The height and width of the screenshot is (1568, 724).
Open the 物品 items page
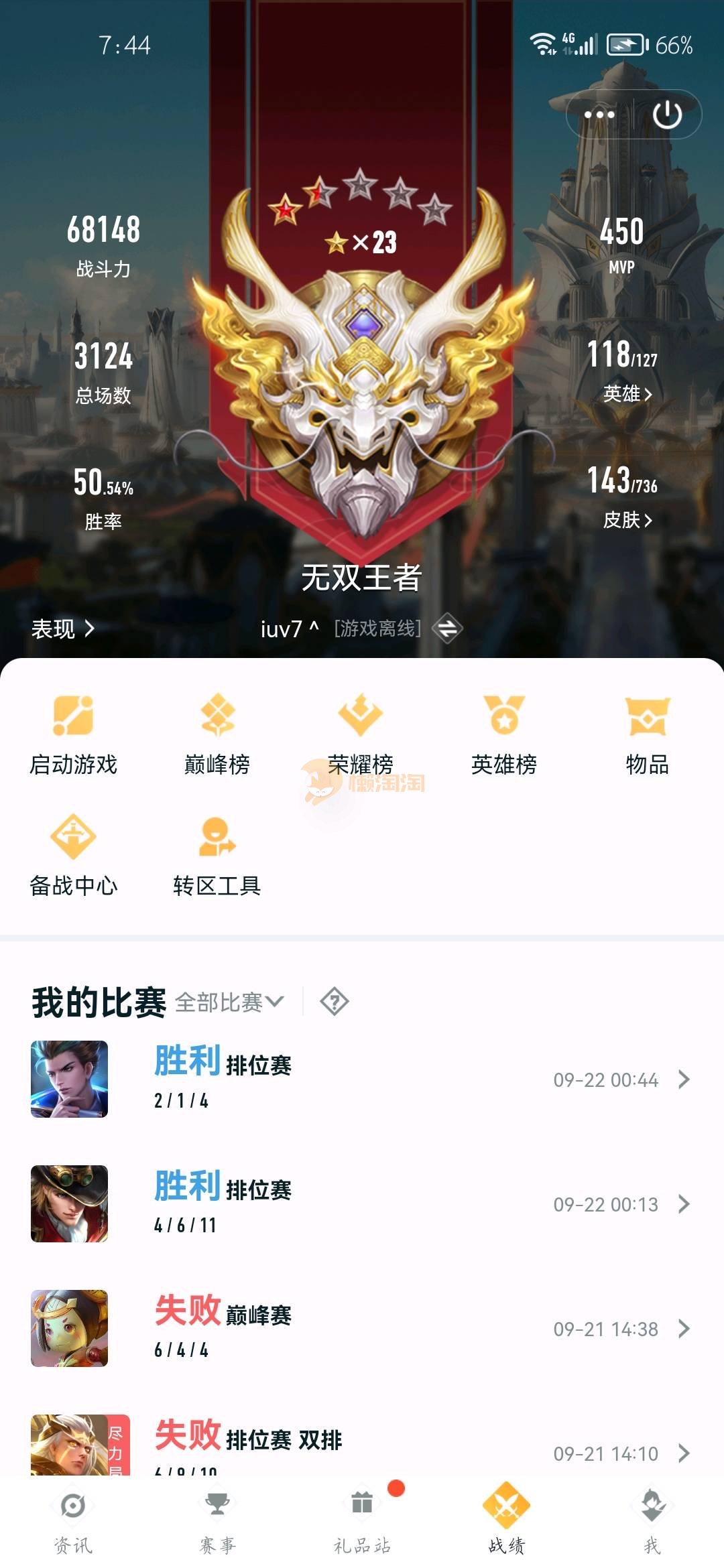[647, 735]
